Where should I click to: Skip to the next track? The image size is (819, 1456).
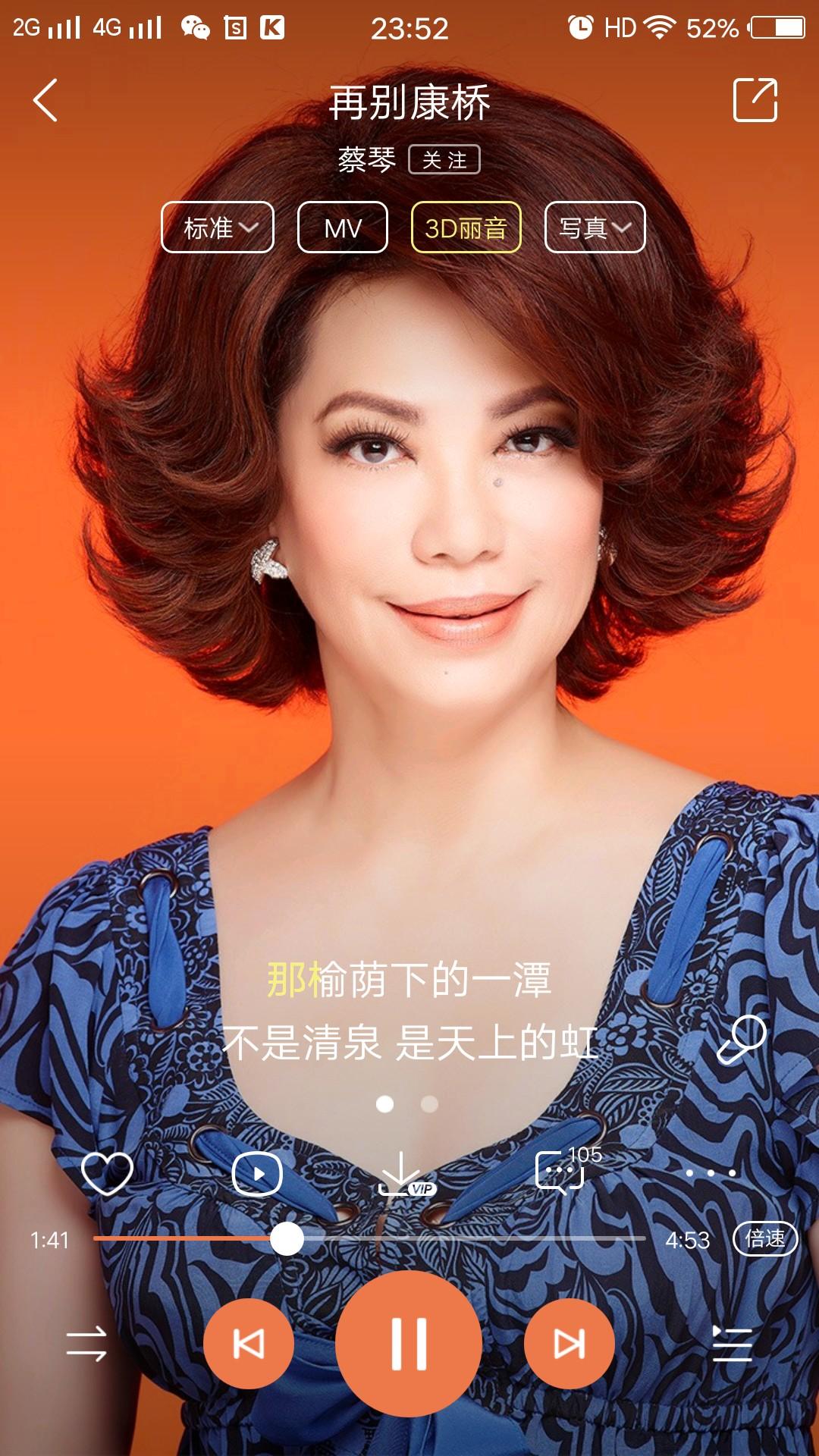(x=569, y=1344)
